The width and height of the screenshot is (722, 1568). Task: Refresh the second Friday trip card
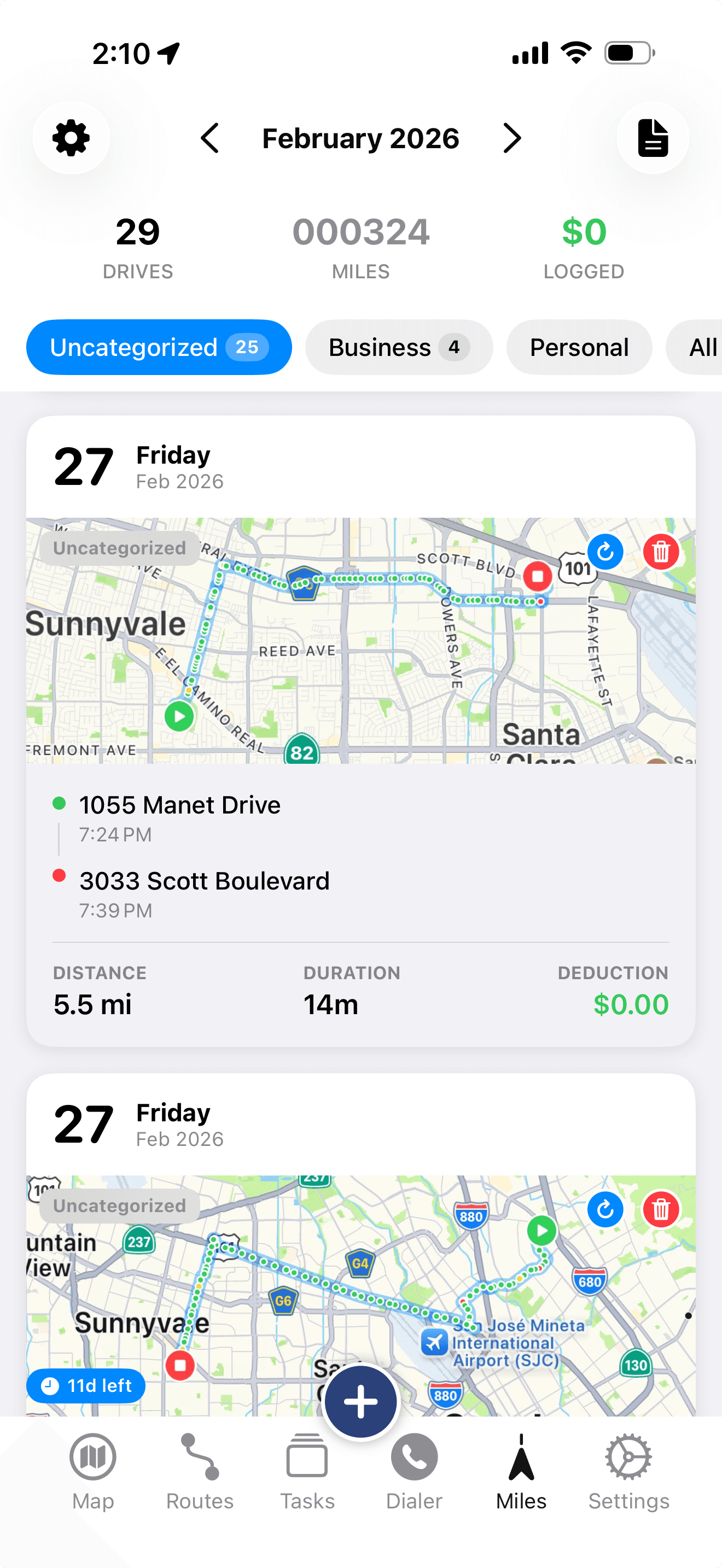point(605,1209)
